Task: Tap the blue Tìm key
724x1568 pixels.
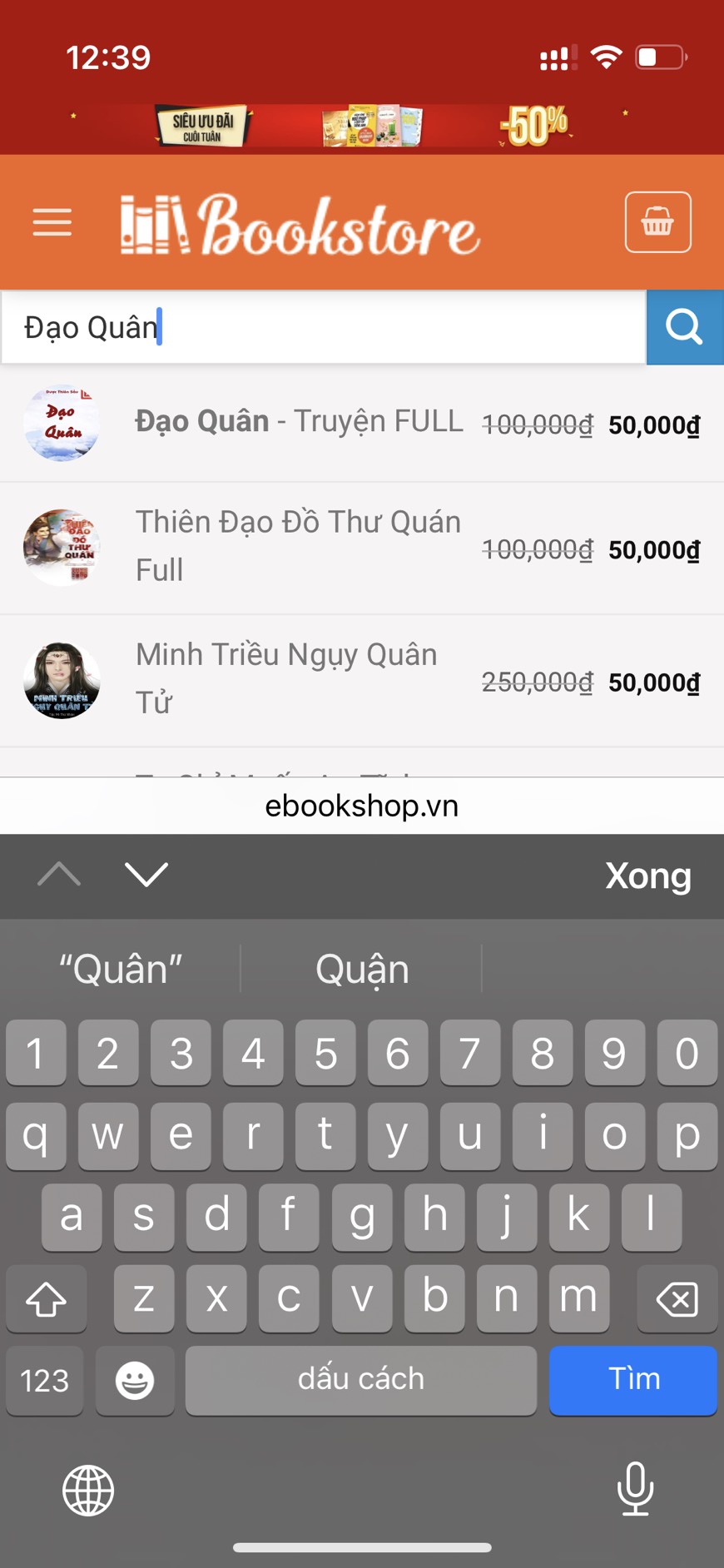Action: pos(632,1379)
